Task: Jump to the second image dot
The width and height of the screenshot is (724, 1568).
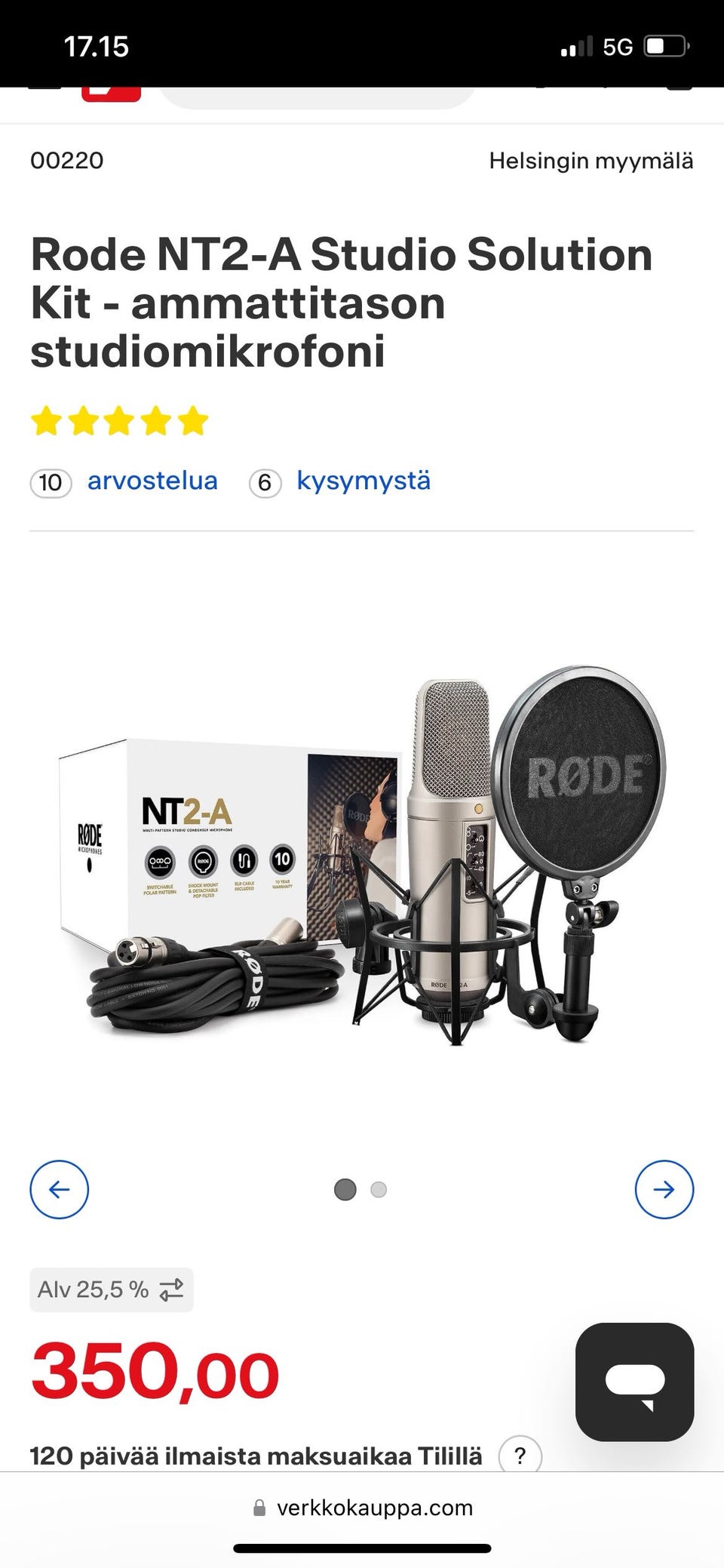Action: point(379,1190)
